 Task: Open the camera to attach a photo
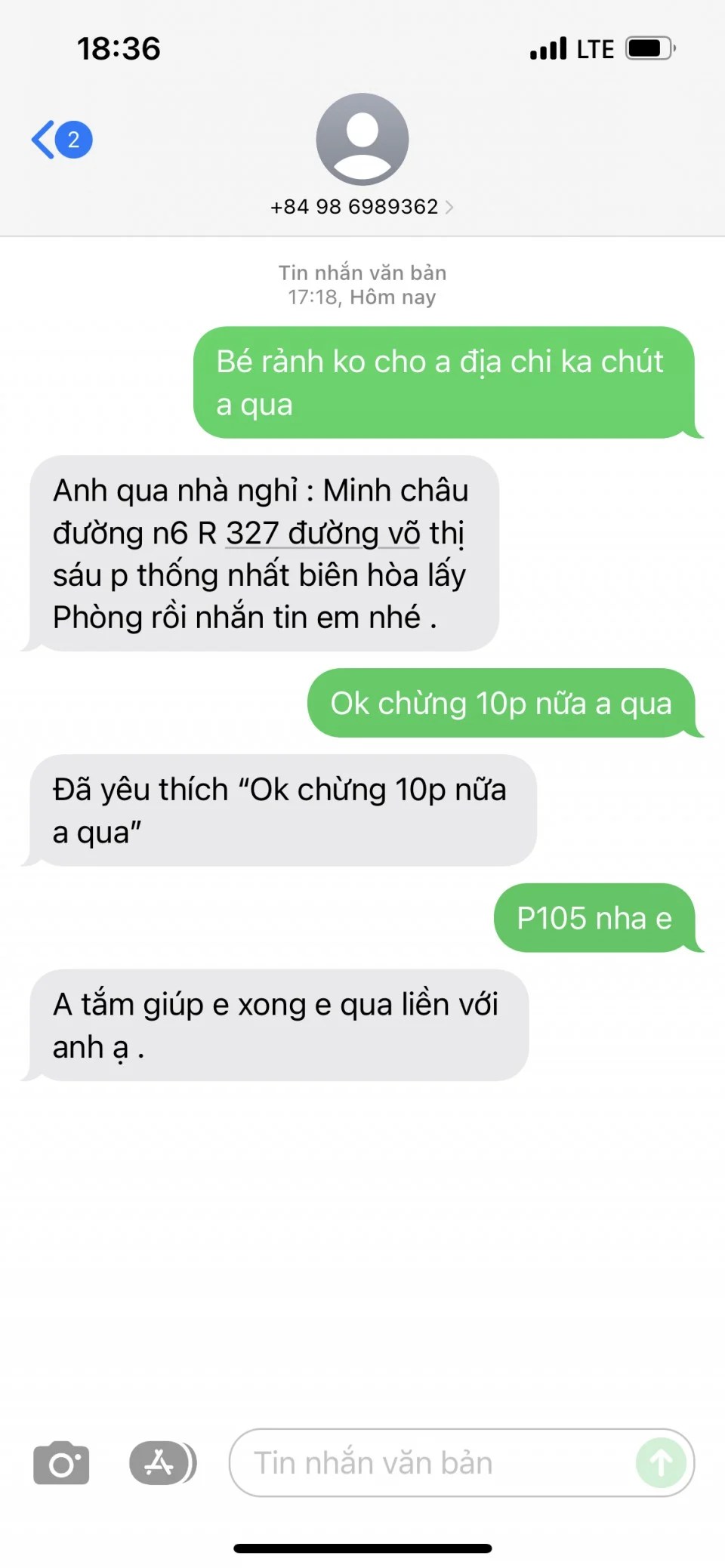pyautogui.click(x=61, y=1464)
